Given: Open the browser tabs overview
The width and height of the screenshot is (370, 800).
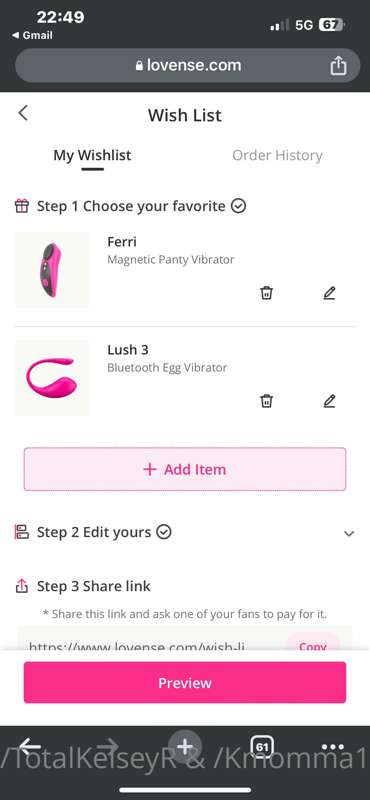Looking at the screenshot, I should click(x=262, y=747).
